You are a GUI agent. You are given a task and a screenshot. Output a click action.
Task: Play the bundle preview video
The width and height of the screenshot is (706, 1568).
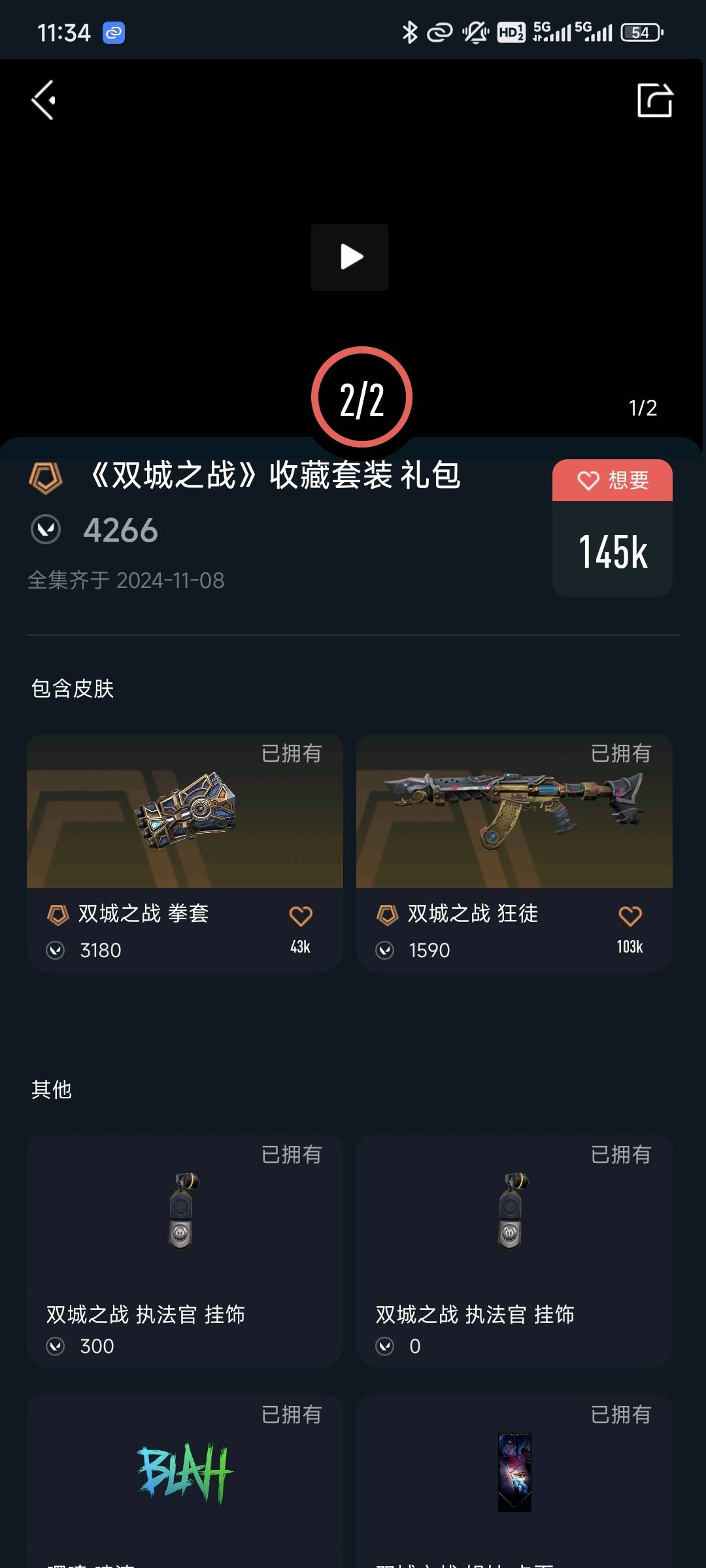coord(350,257)
